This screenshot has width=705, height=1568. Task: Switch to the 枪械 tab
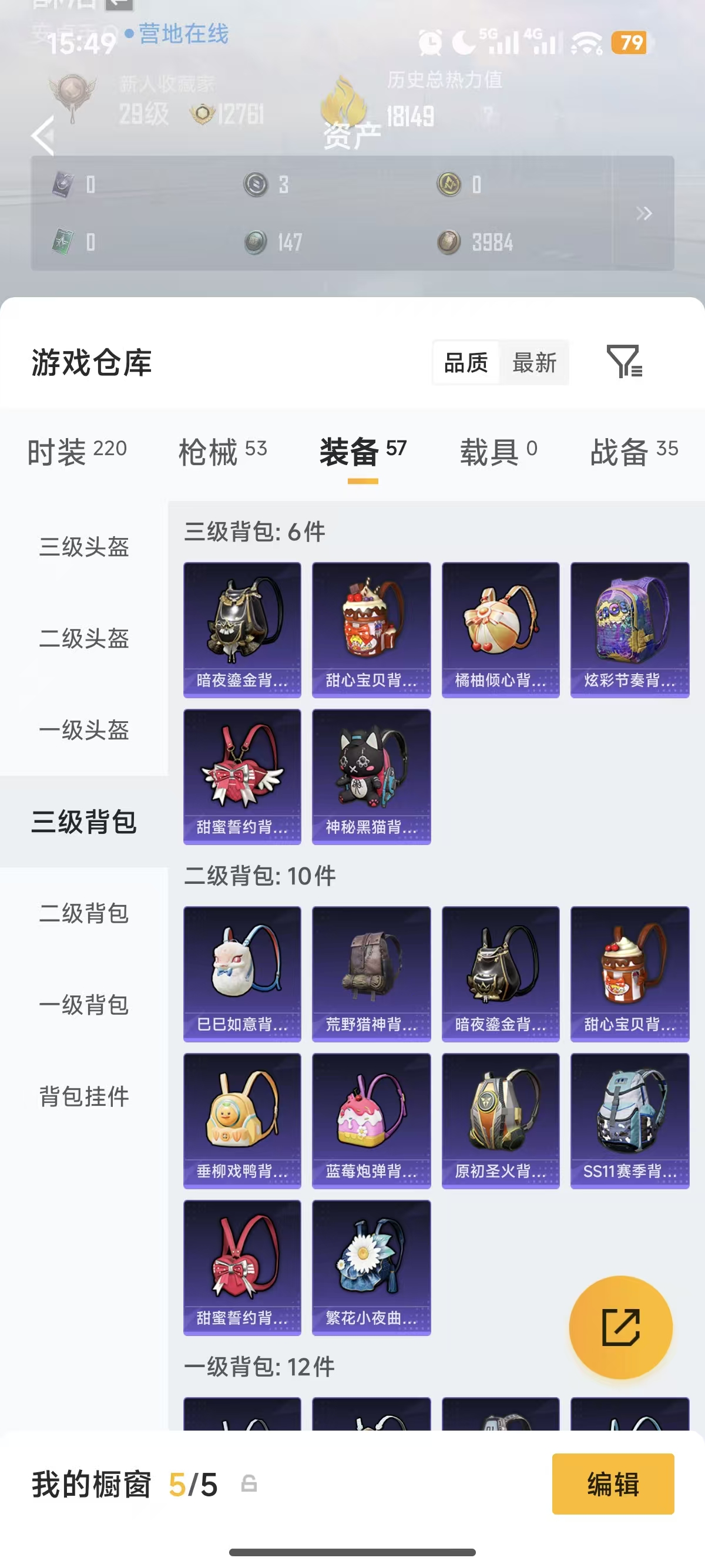(x=222, y=451)
